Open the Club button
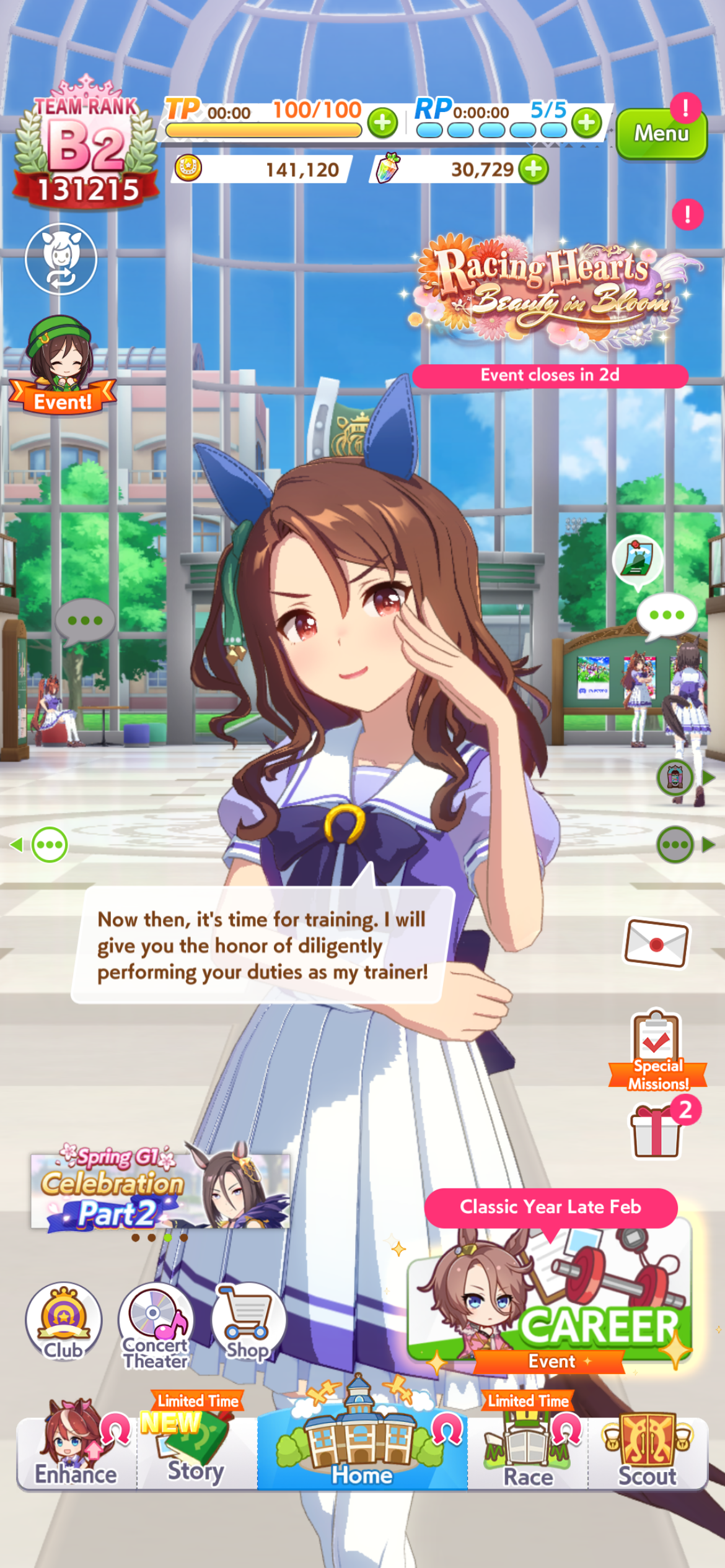 (x=63, y=1322)
